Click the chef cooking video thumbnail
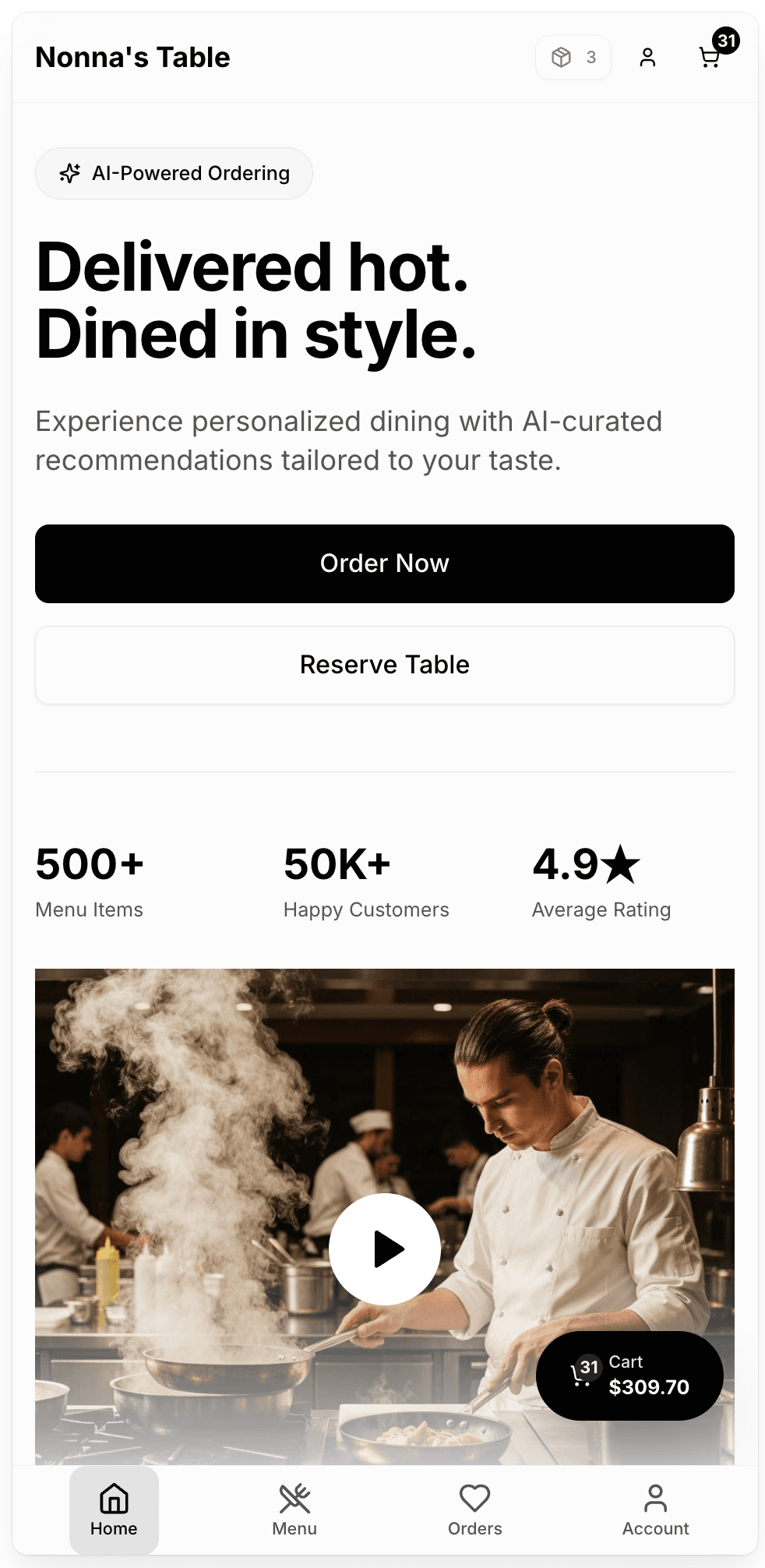 coord(384,1248)
